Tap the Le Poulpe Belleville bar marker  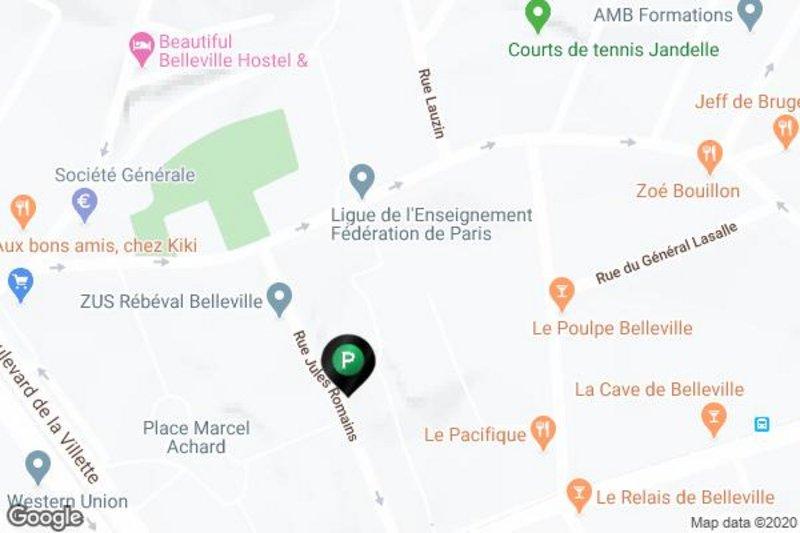(562, 293)
